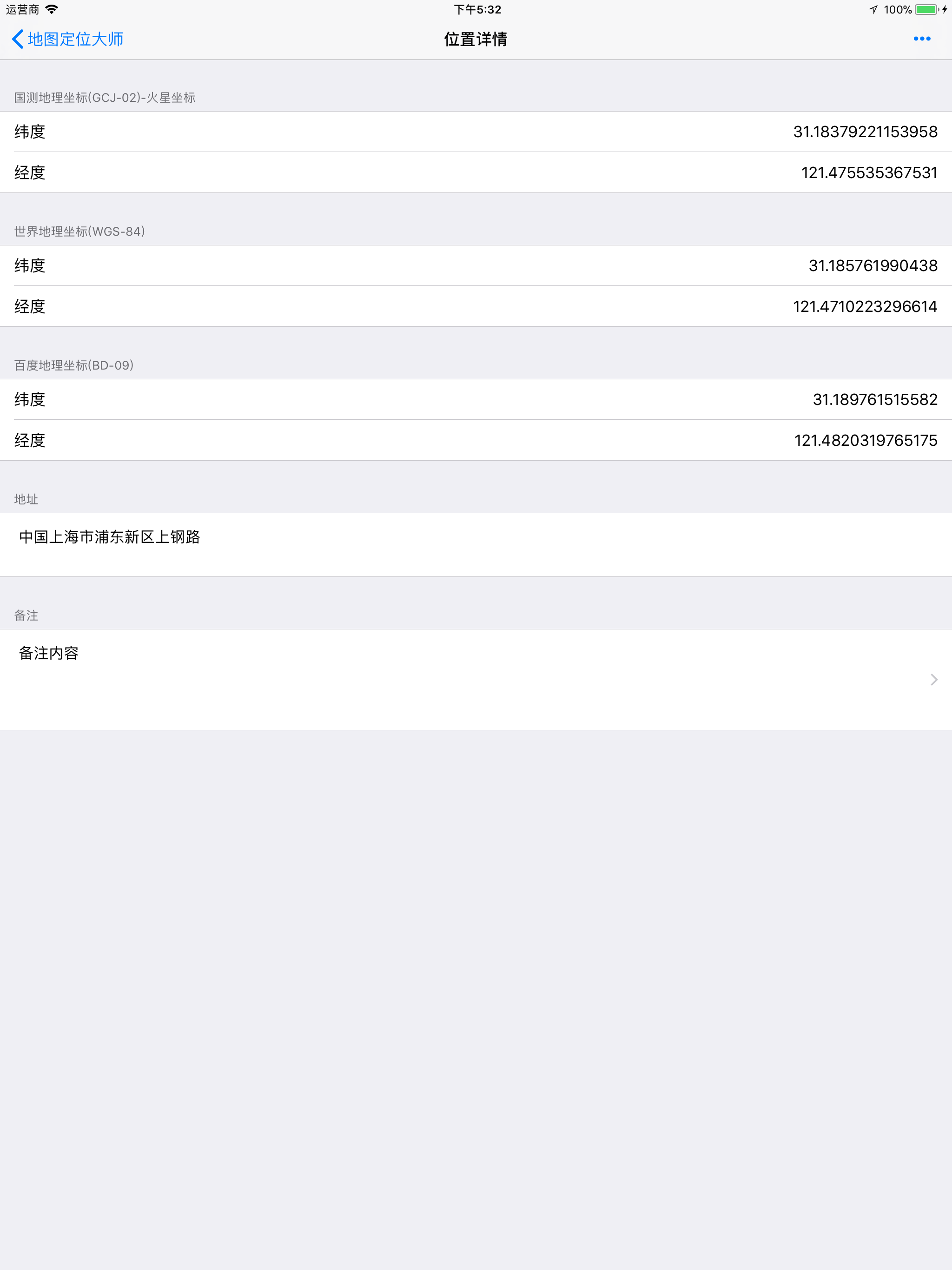952x1270 pixels.
Task: Open the more options ellipsis icon
Action: tap(922, 39)
